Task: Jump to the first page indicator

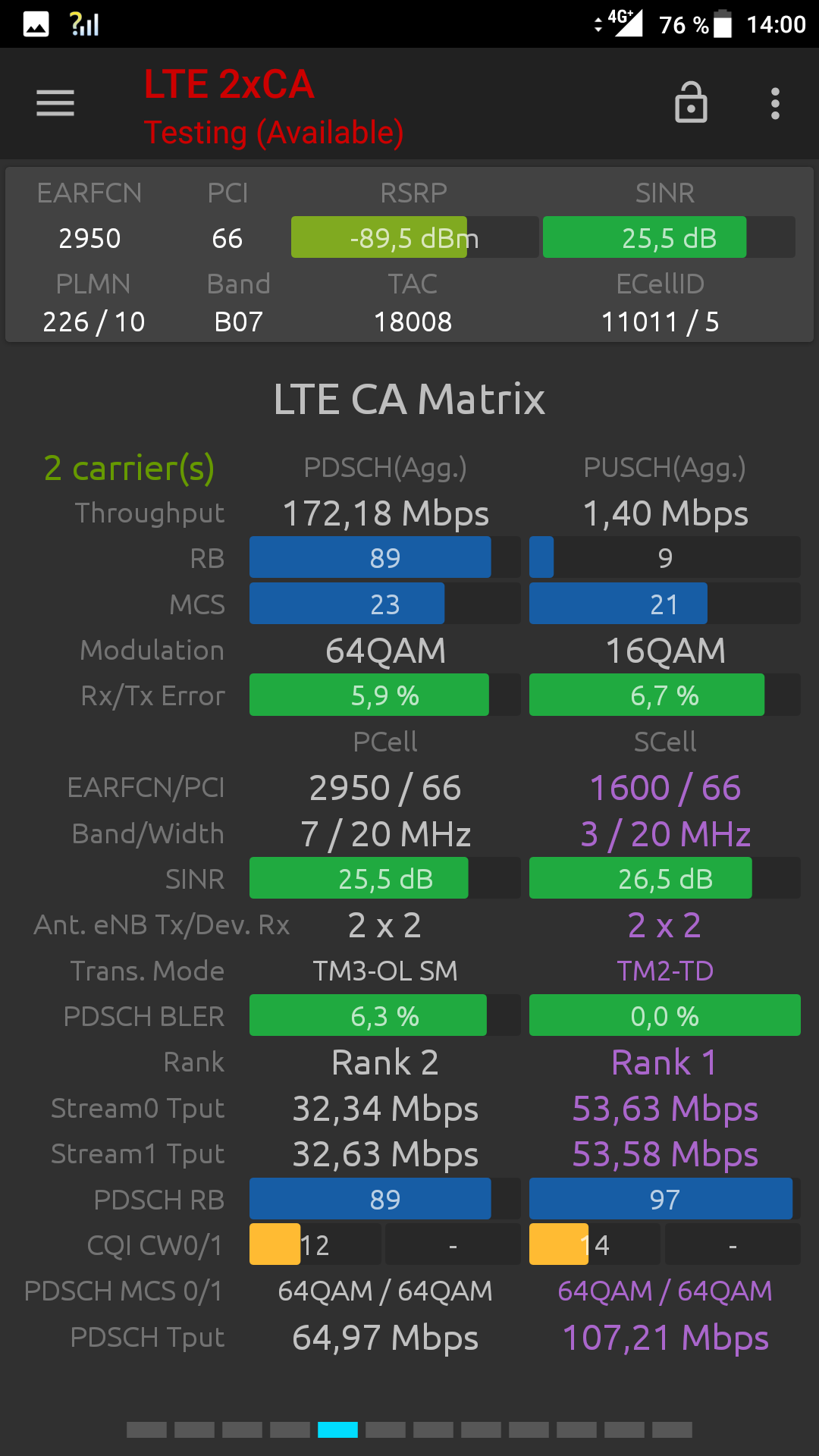Action: coord(146,1430)
